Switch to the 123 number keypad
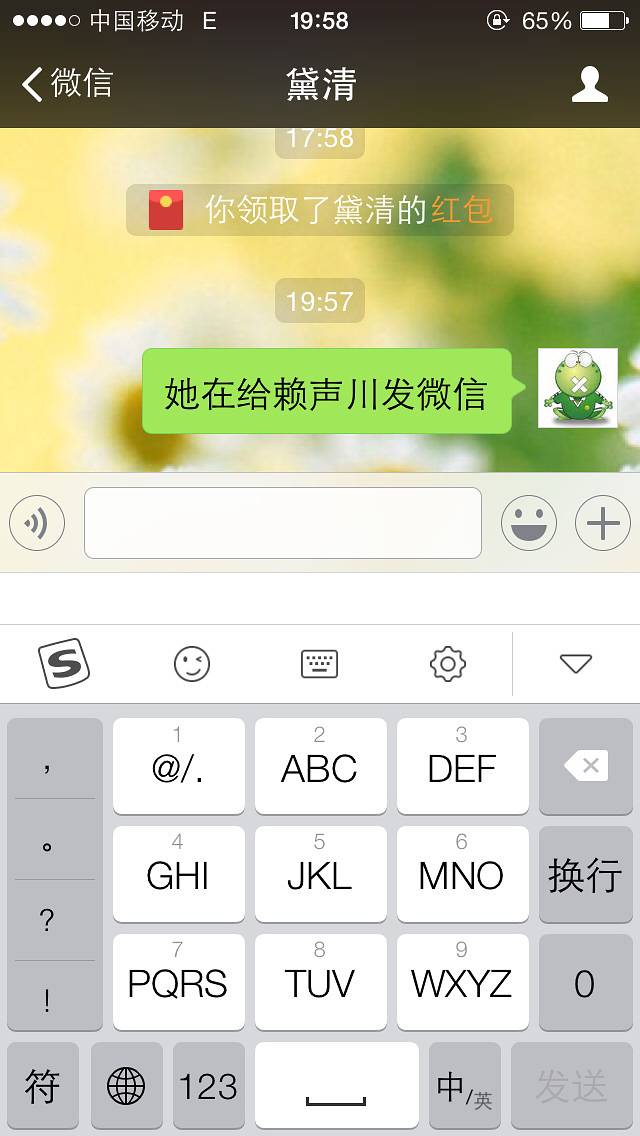The width and height of the screenshot is (640, 1136). pos(208,1086)
